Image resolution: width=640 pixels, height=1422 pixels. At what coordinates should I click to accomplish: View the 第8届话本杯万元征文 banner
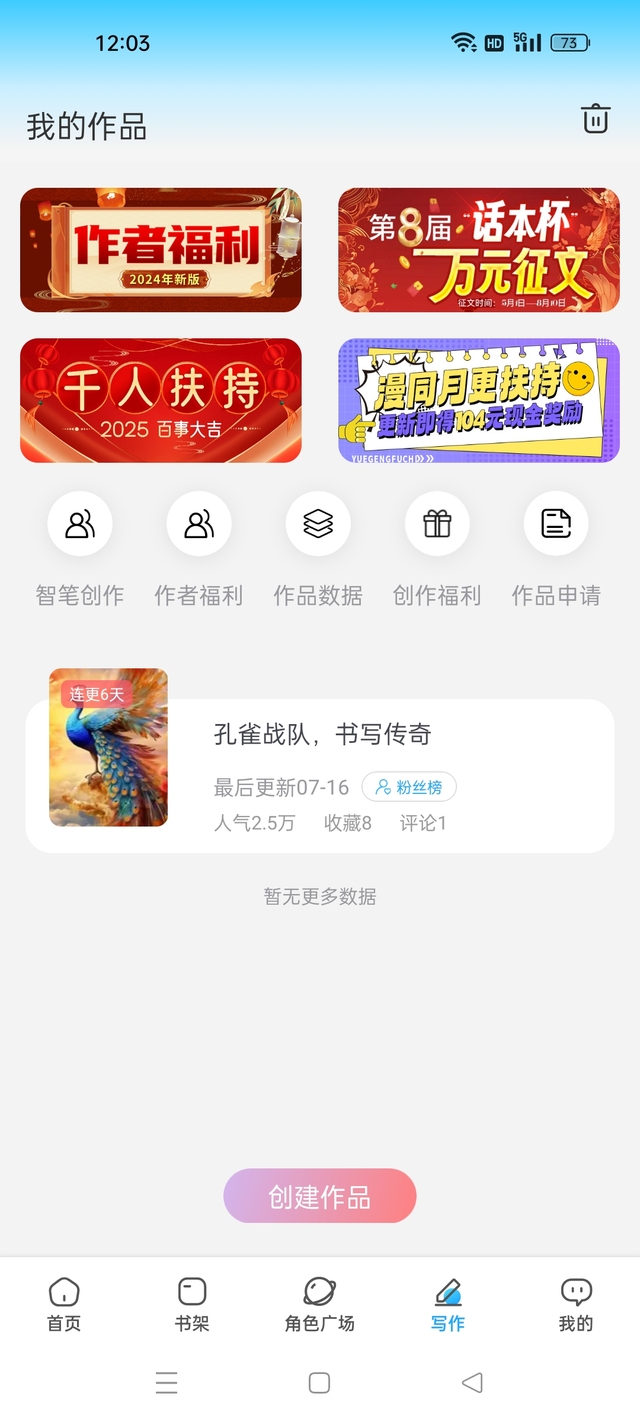click(x=479, y=250)
